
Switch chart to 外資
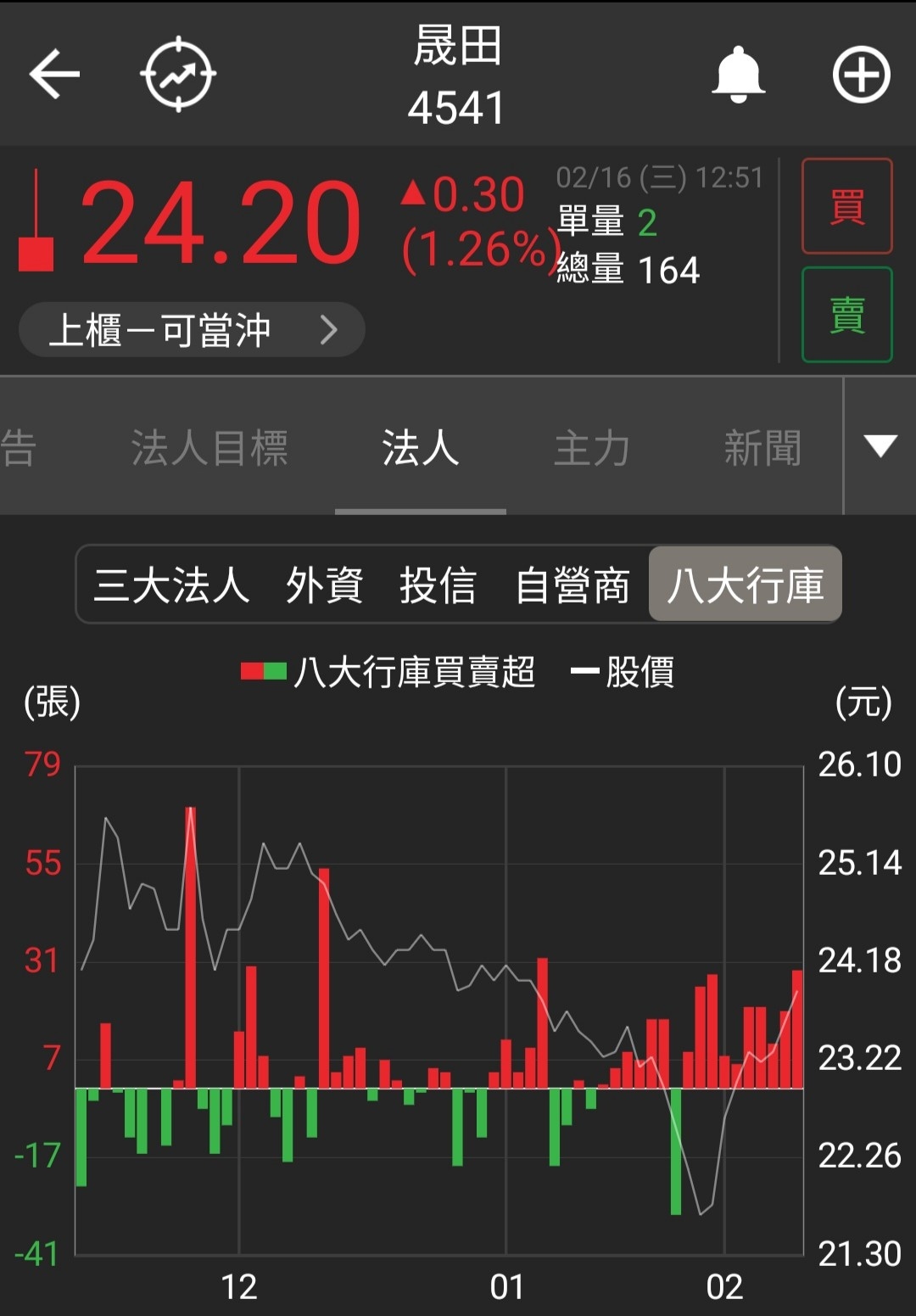click(x=325, y=585)
